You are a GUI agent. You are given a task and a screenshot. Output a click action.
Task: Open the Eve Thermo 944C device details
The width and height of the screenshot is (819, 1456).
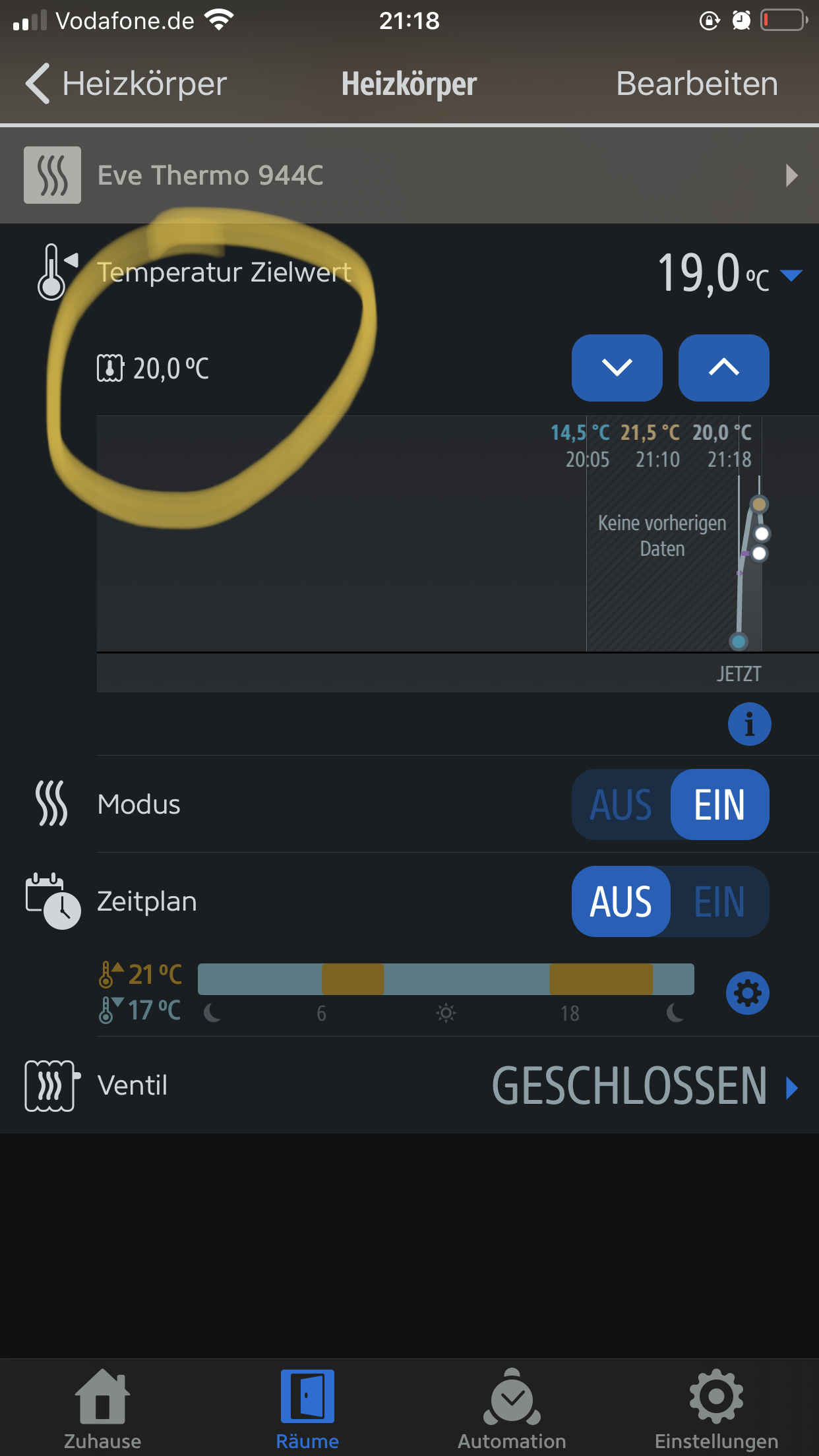[x=409, y=175]
